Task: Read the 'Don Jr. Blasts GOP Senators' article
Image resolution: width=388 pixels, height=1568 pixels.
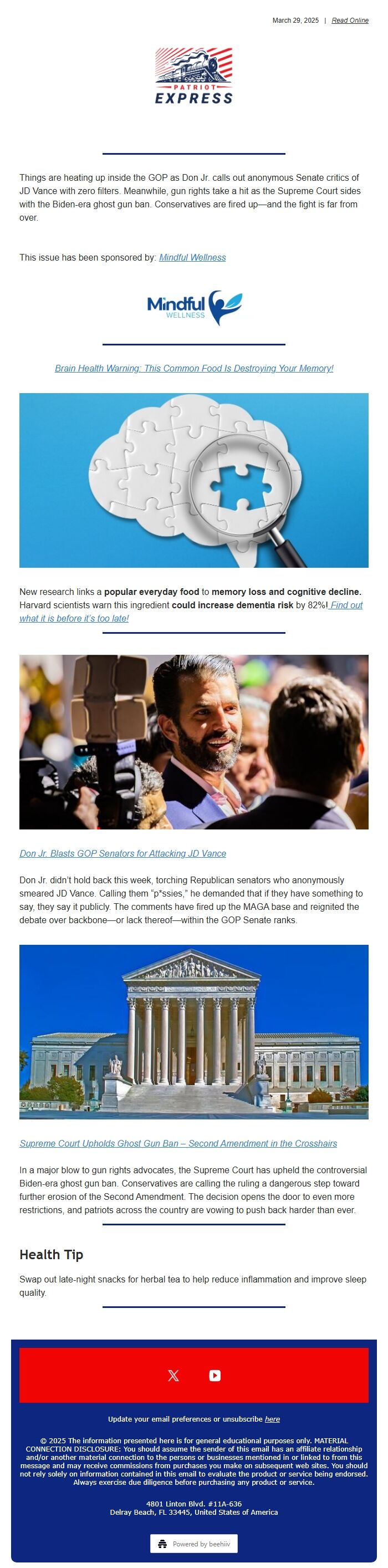Action: [x=123, y=853]
